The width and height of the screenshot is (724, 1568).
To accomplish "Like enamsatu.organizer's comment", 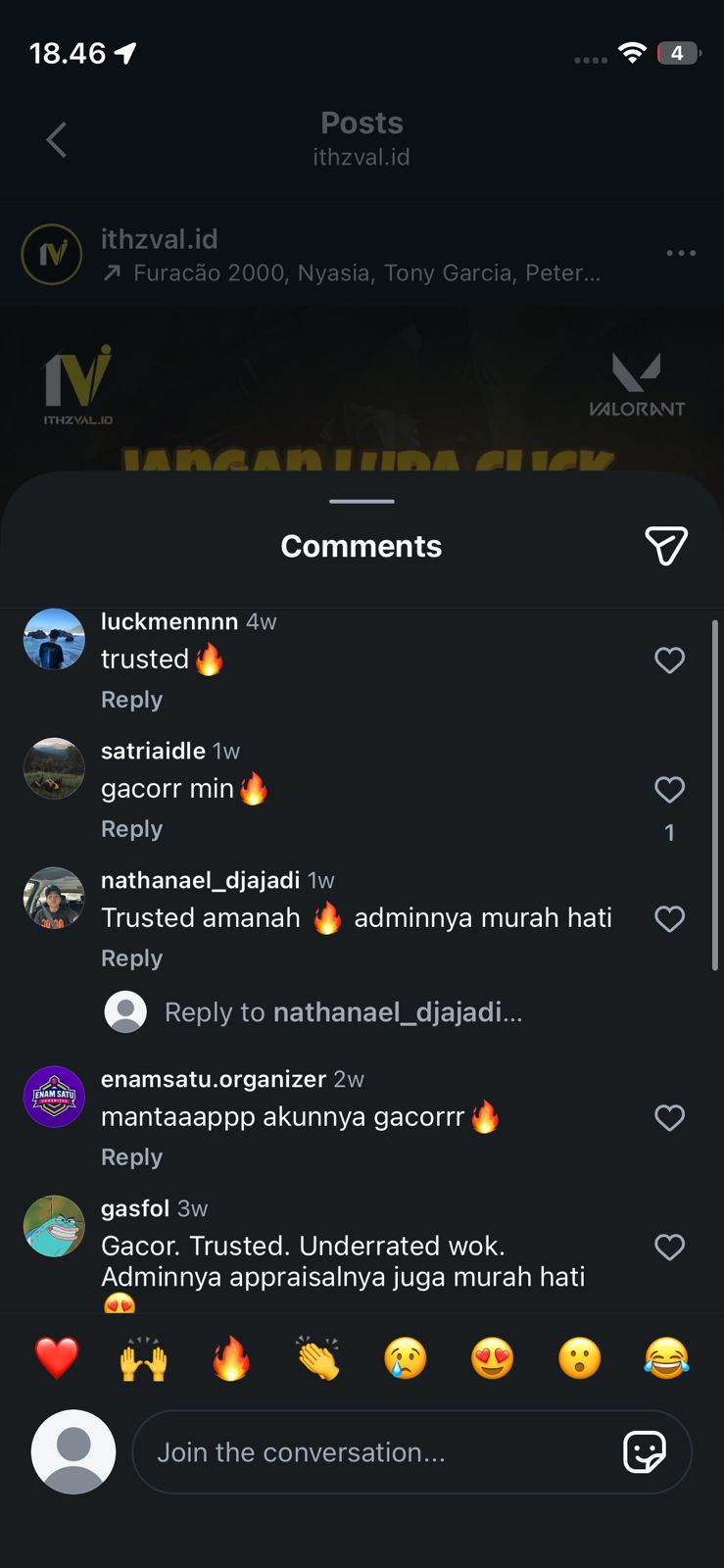I will (669, 1118).
